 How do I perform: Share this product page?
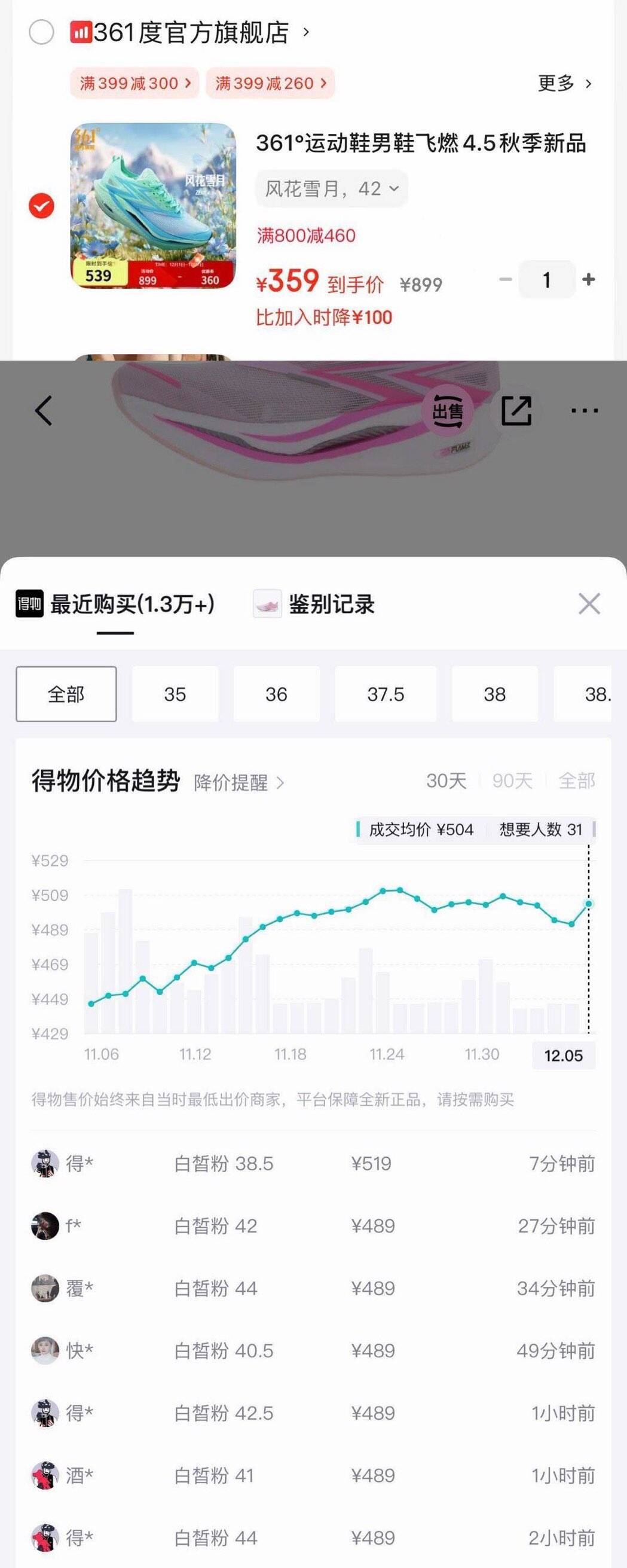[x=516, y=411]
